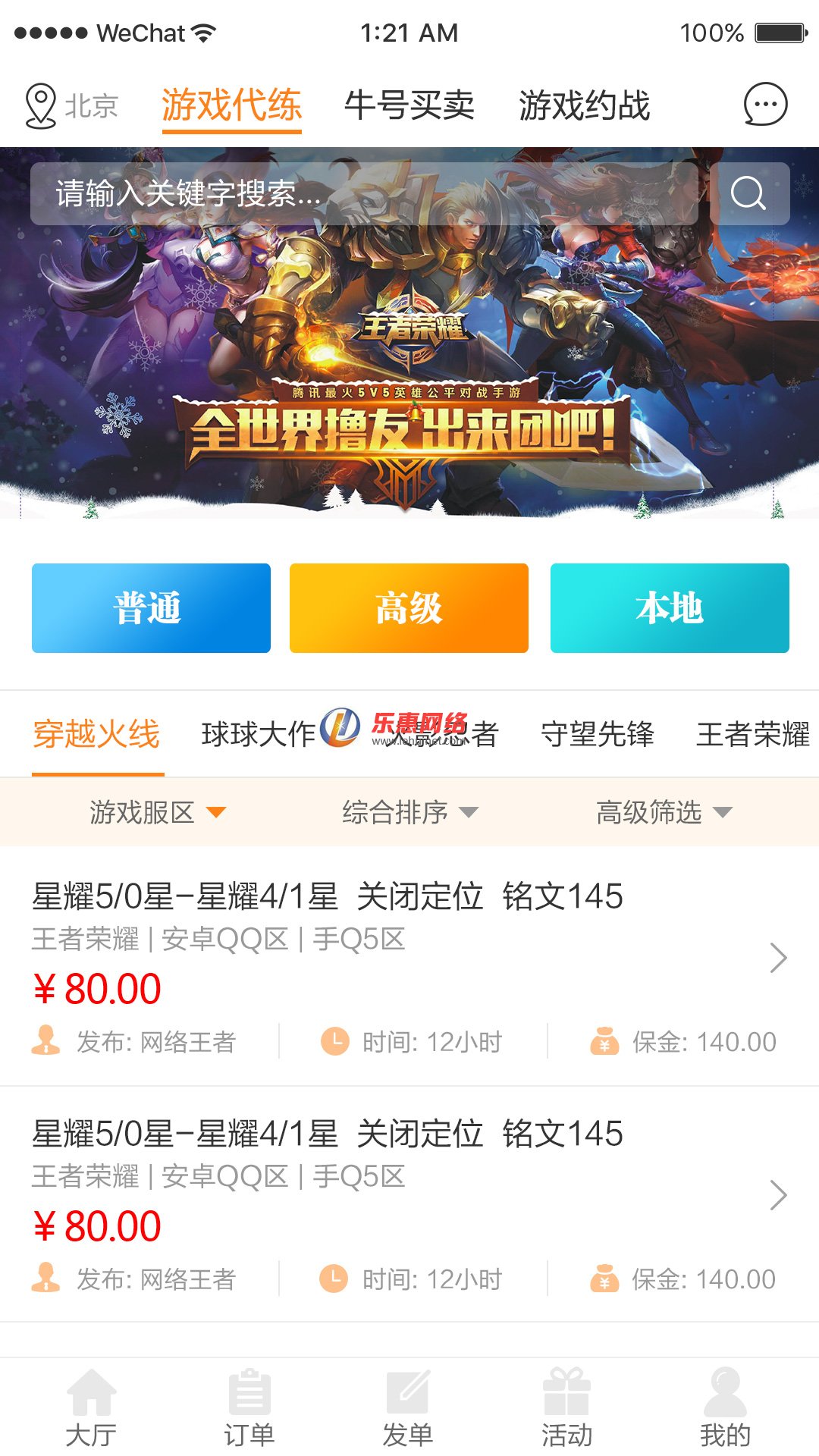The image size is (819, 1456).
Task: Go to the 我的 tab
Action: pyautogui.click(x=725, y=1407)
